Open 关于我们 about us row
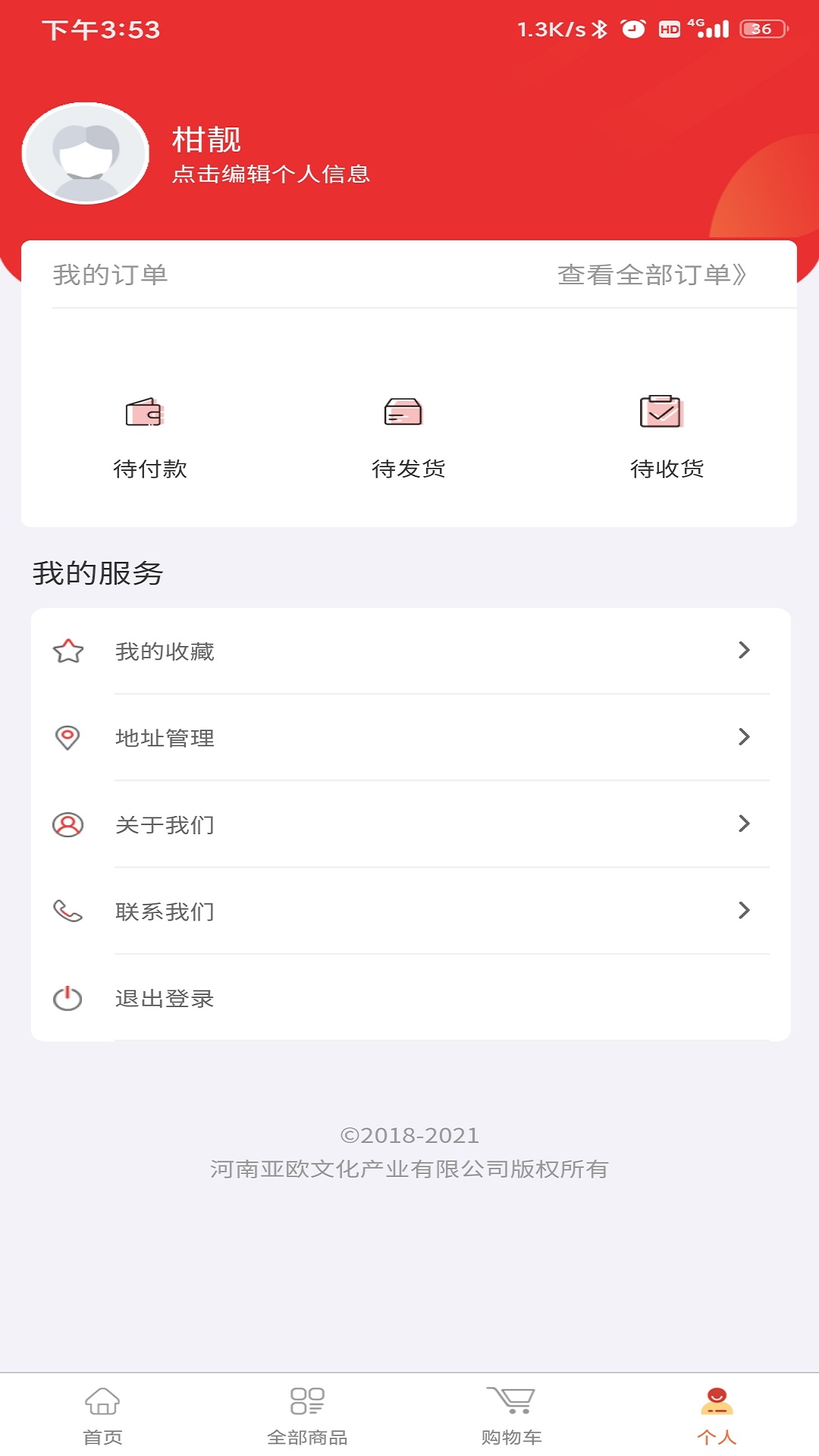The image size is (819, 1456). point(409,824)
